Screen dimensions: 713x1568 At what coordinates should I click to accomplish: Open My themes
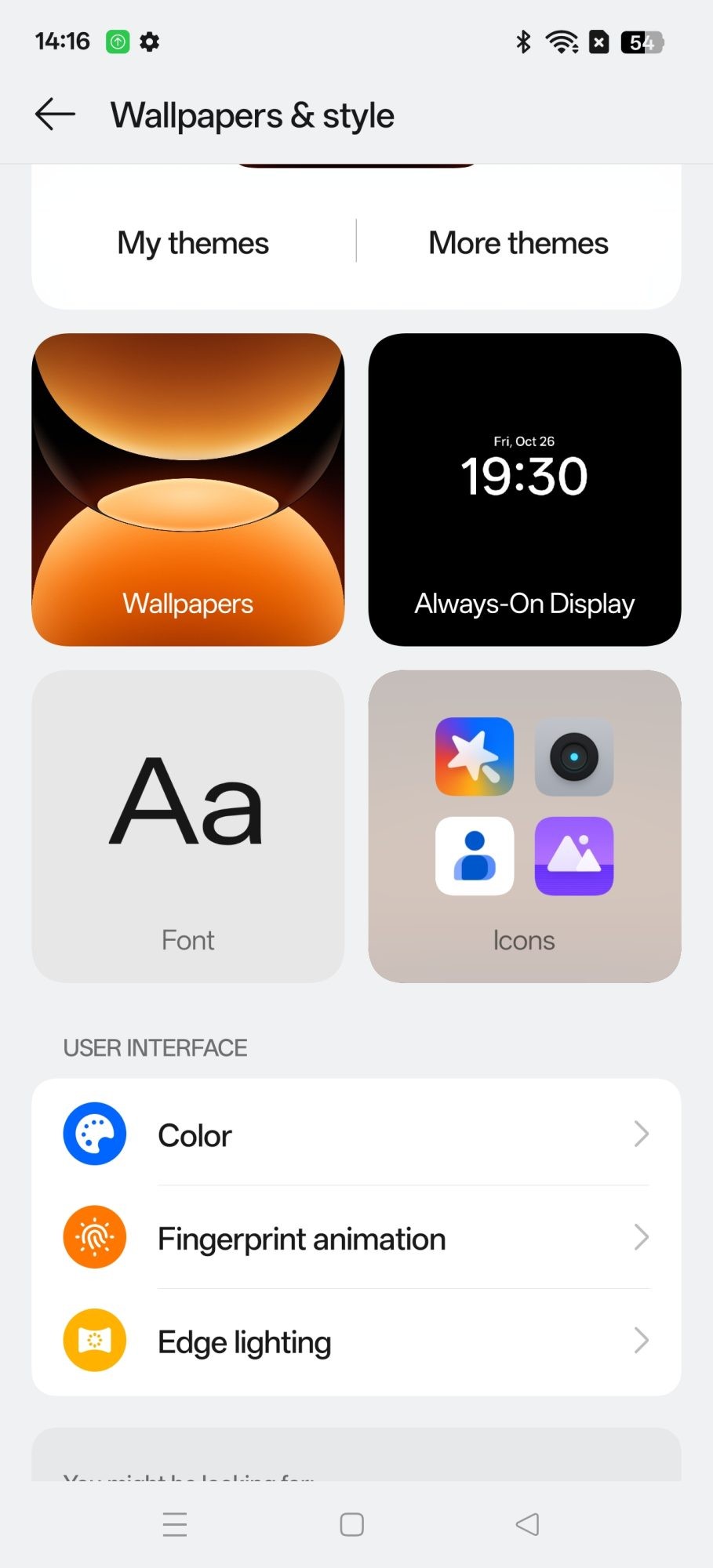(x=193, y=243)
